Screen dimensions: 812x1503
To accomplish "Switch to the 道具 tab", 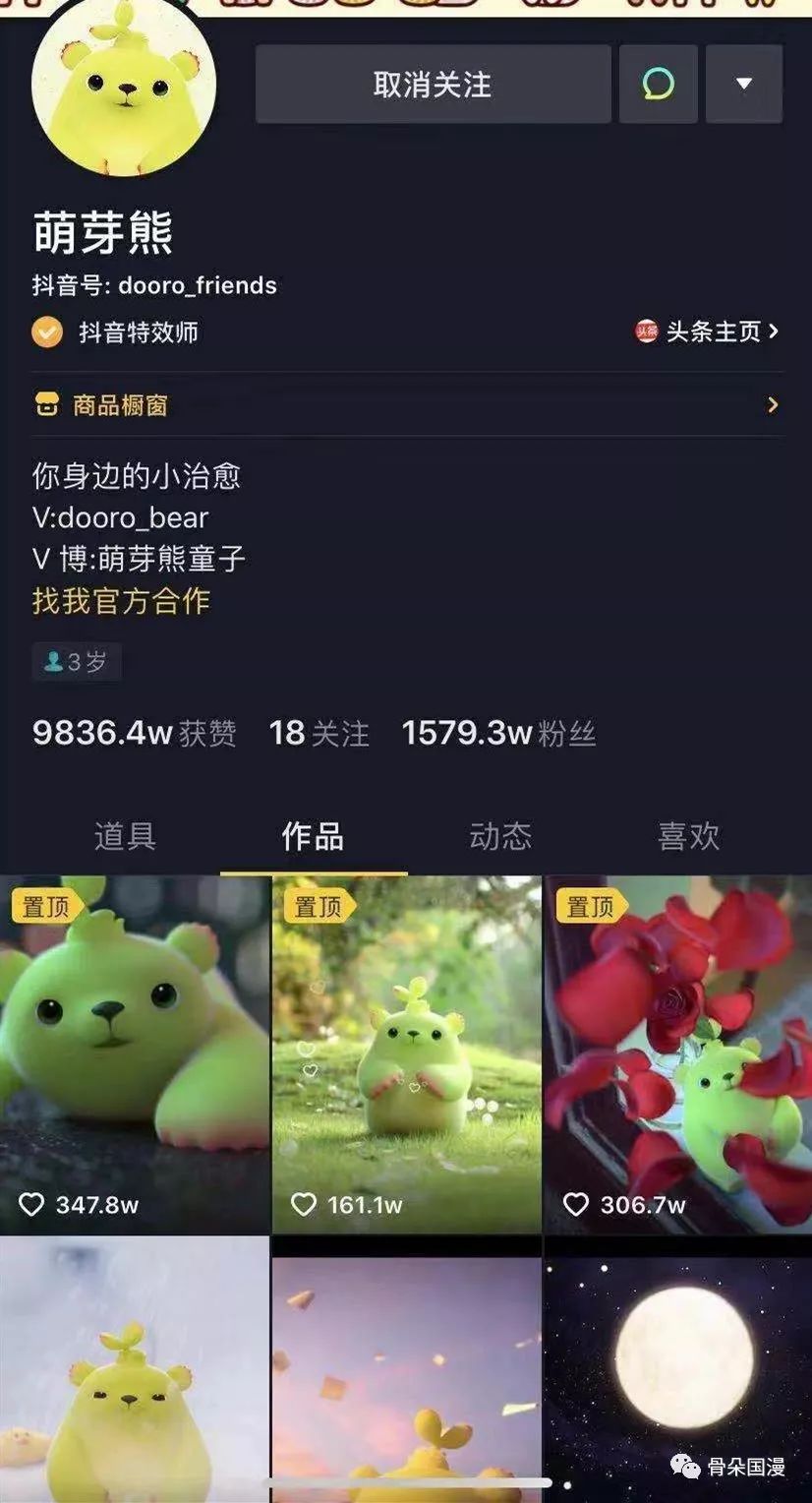I will tap(125, 836).
